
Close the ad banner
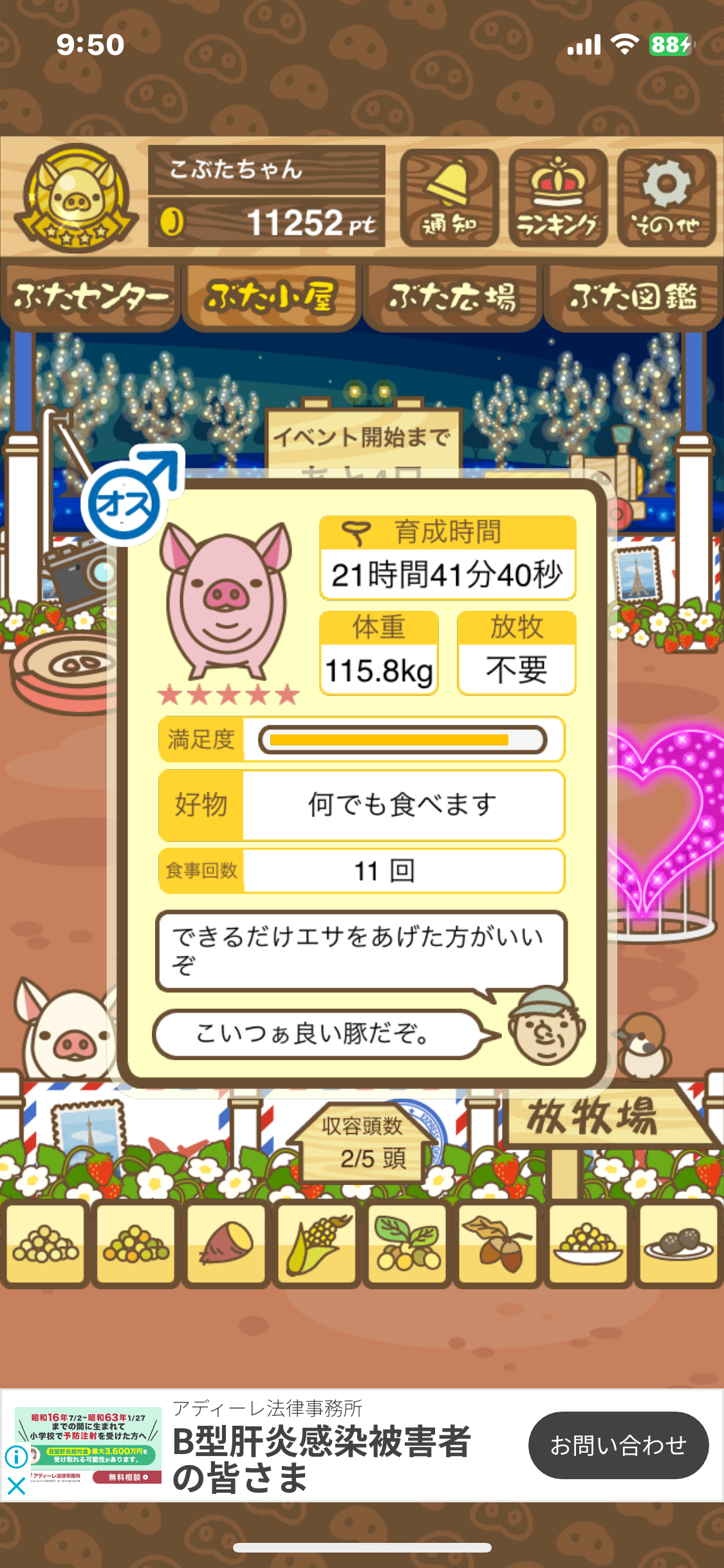[x=16, y=1486]
